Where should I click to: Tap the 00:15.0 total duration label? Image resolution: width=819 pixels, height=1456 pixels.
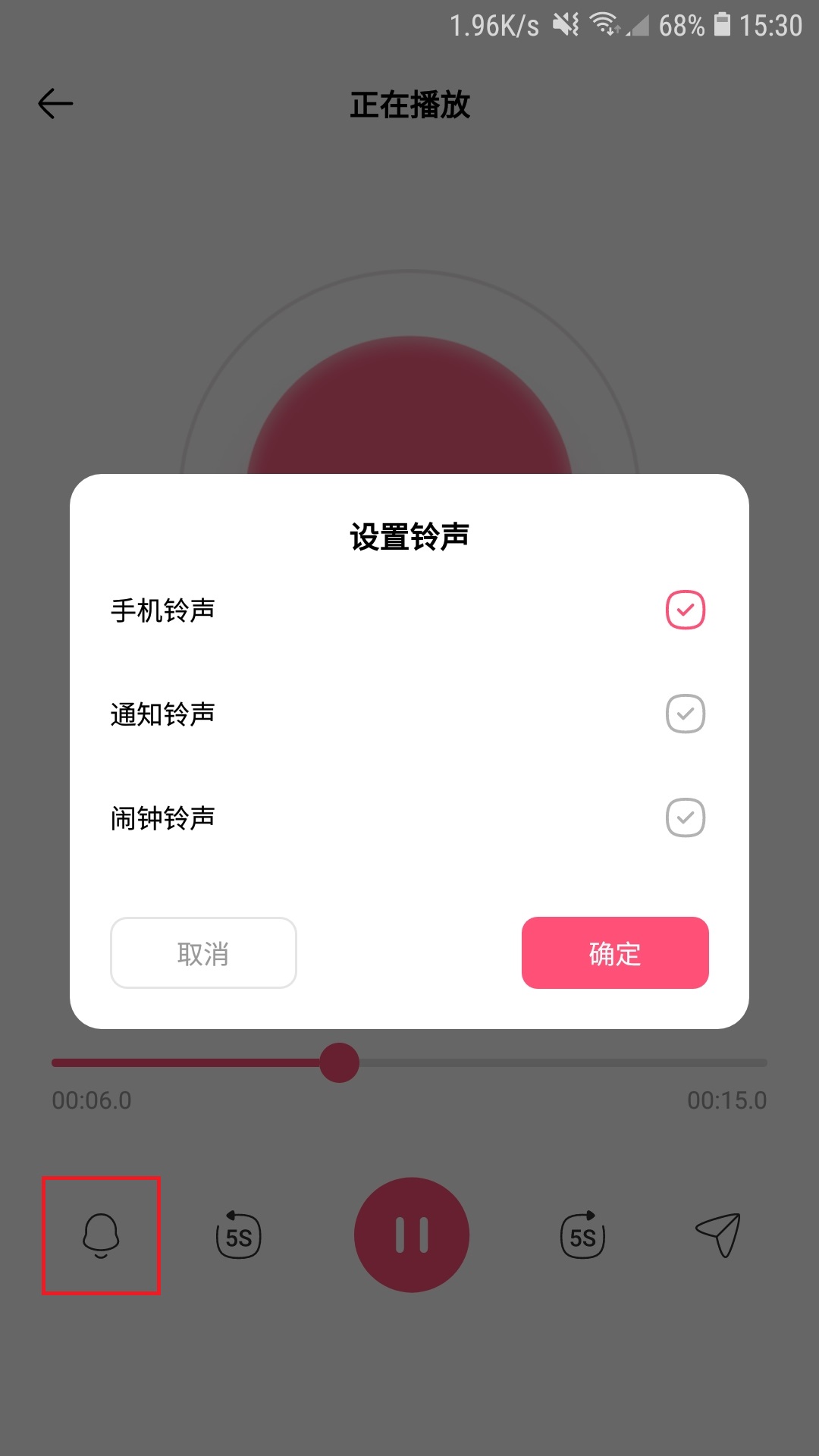(x=728, y=1100)
